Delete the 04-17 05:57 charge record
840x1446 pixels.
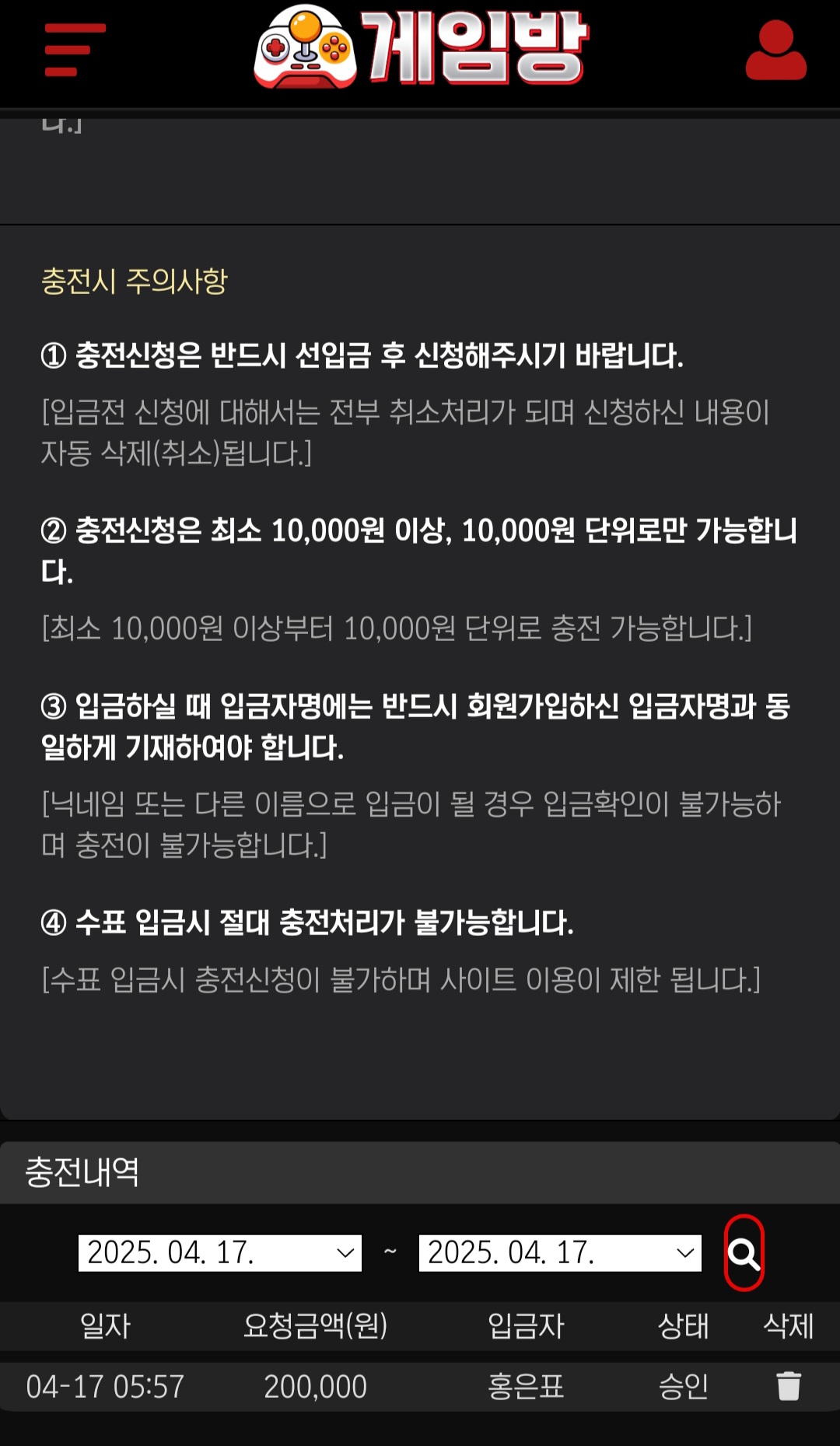tap(788, 1386)
